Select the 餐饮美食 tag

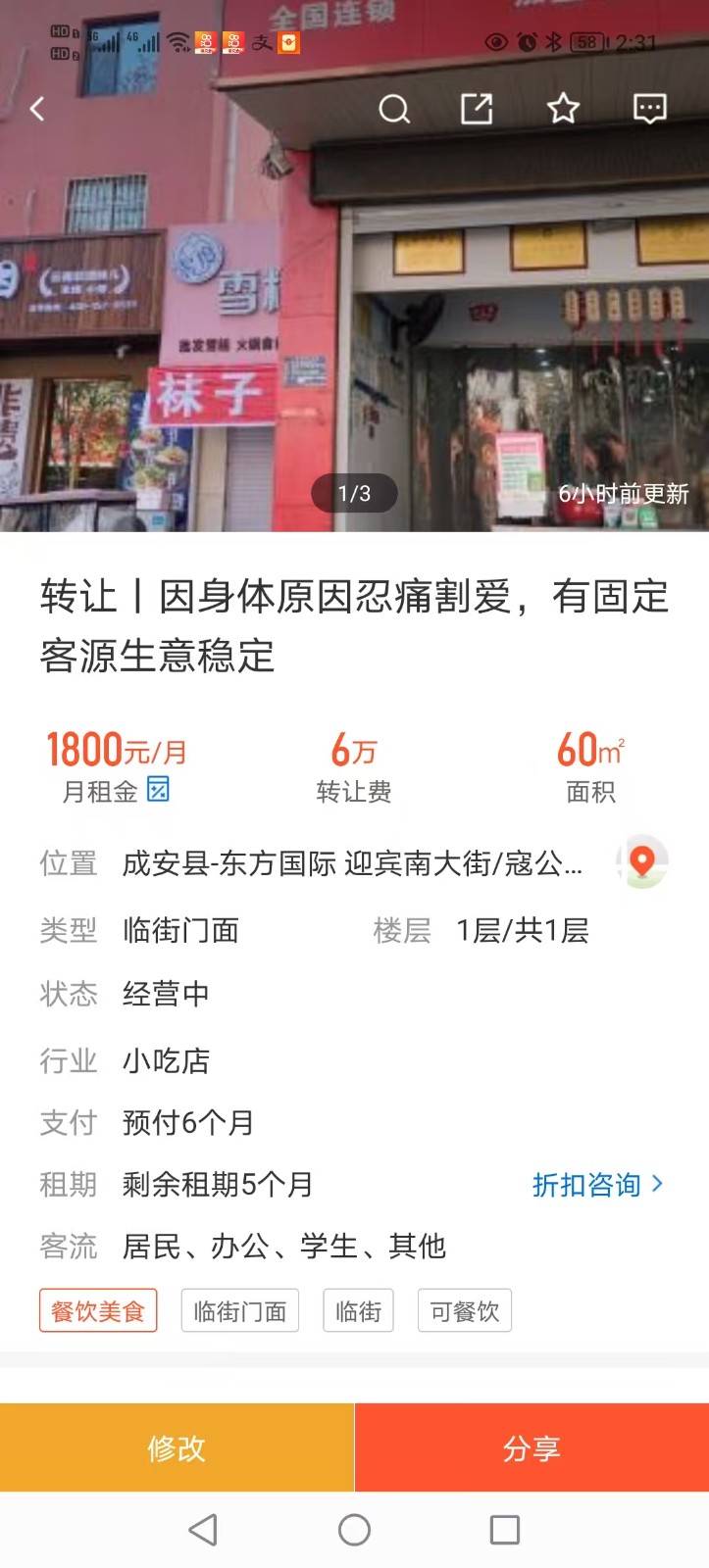tap(98, 1311)
